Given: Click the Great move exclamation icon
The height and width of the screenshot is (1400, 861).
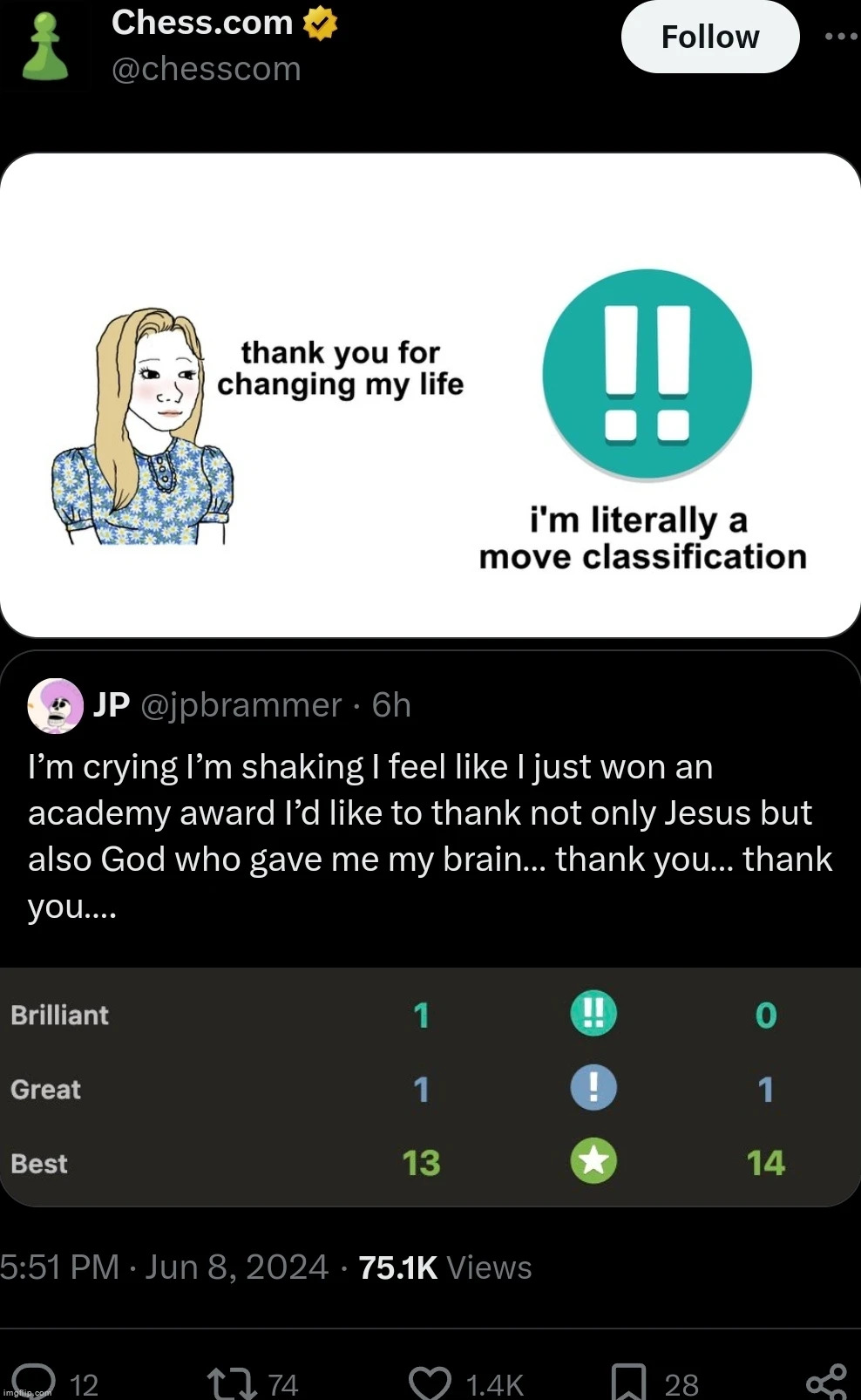Looking at the screenshot, I should point(594,1087).
